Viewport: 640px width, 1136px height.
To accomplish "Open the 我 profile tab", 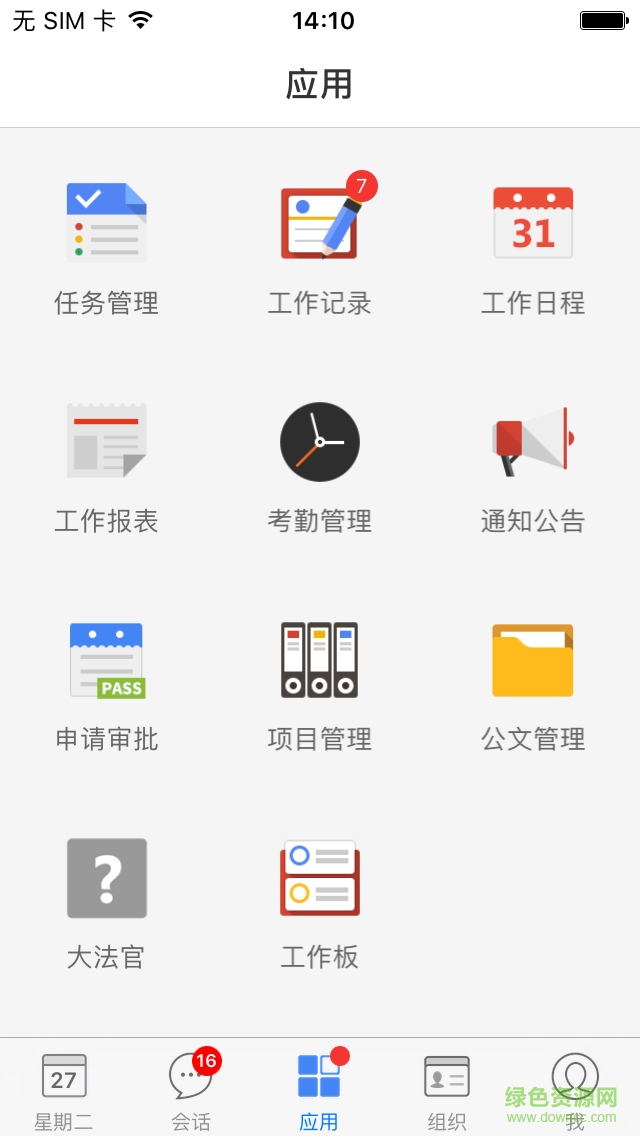I will click(x=575, y=1090).
